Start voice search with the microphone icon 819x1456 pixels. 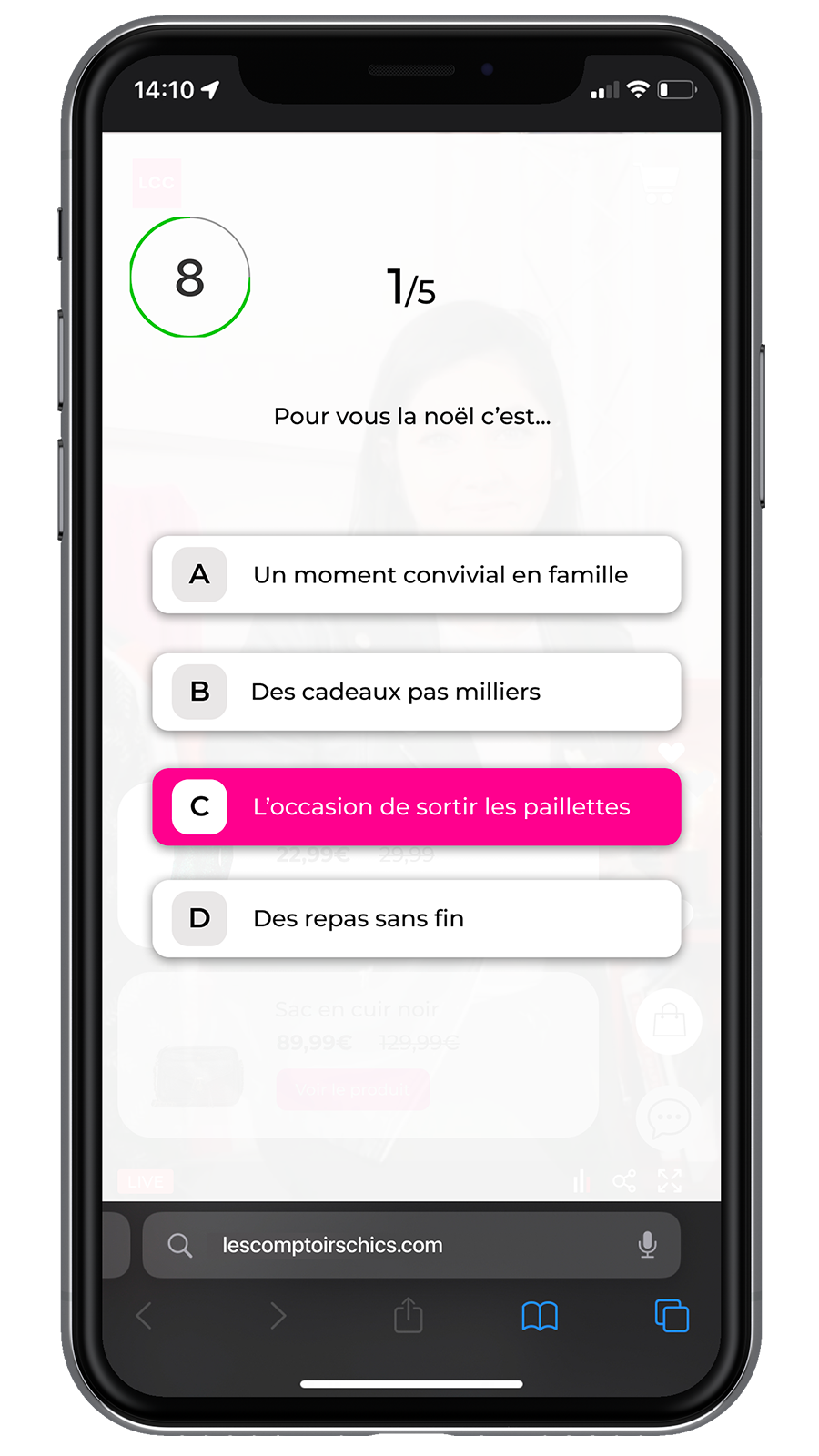tap(647, 1245)
